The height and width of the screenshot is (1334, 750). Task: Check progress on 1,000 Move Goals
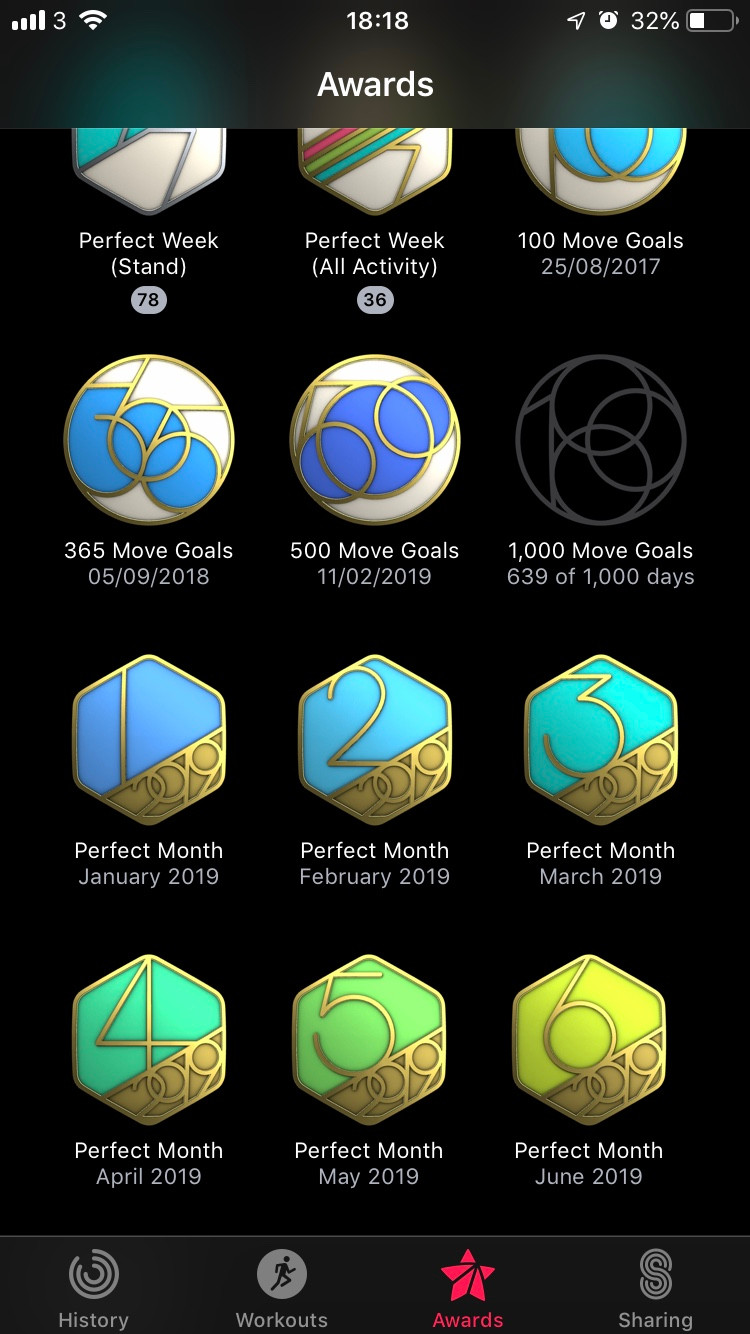tap(601, 440)
